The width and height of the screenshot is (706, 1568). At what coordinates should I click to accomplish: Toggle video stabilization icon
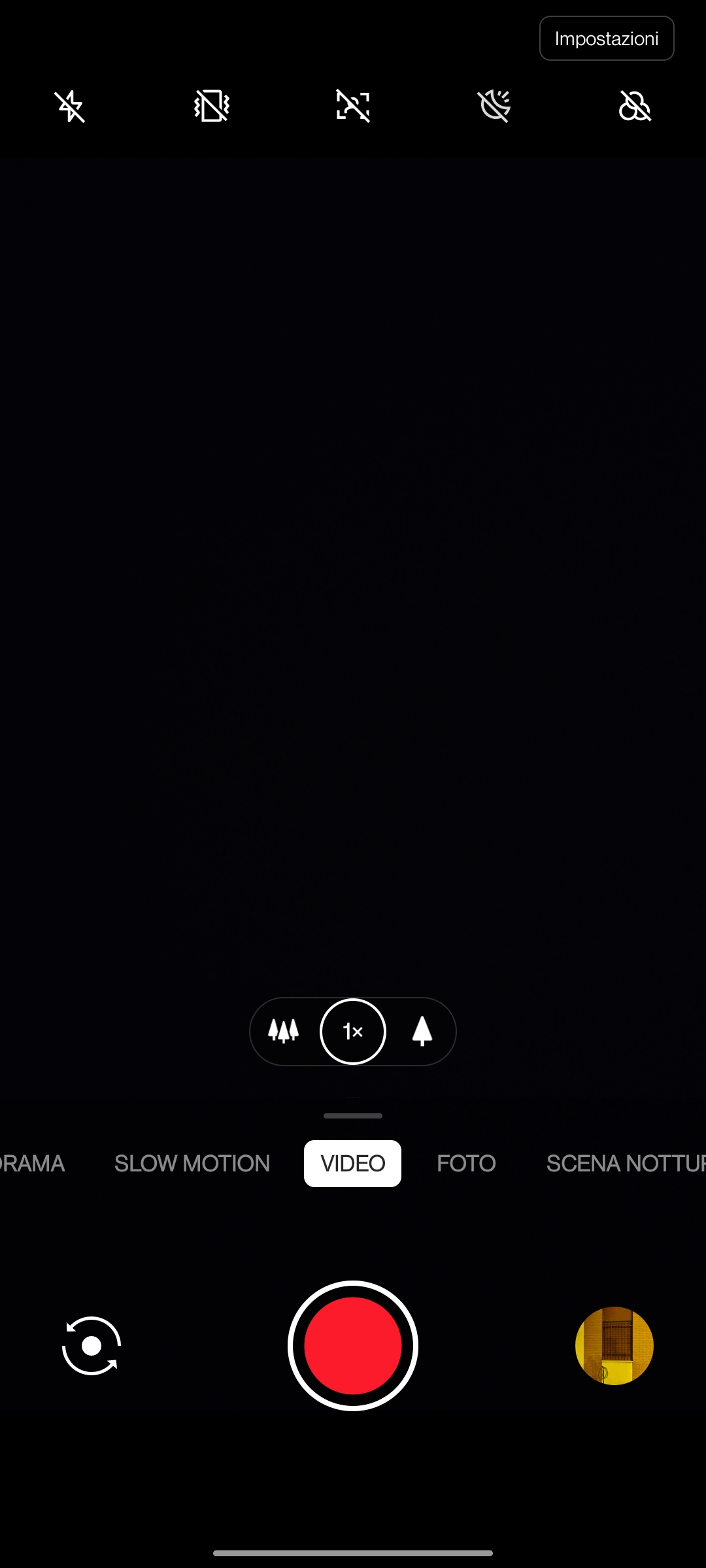coord(212,106)
